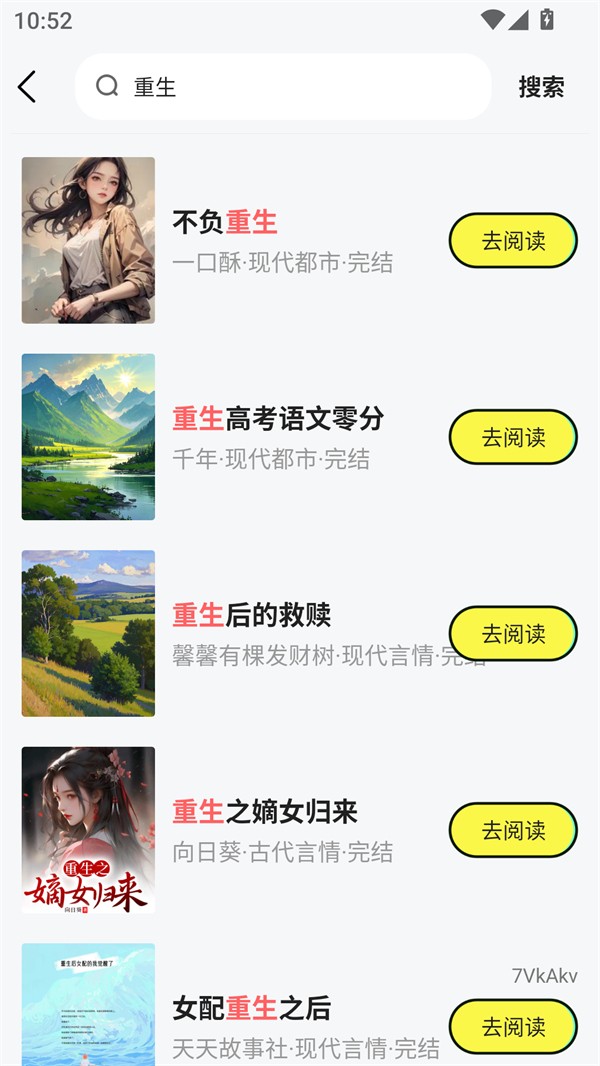Screen dimensions: 600x1066
Task: Open 去阅读 for 重生后的救赎
Action: 513,634
